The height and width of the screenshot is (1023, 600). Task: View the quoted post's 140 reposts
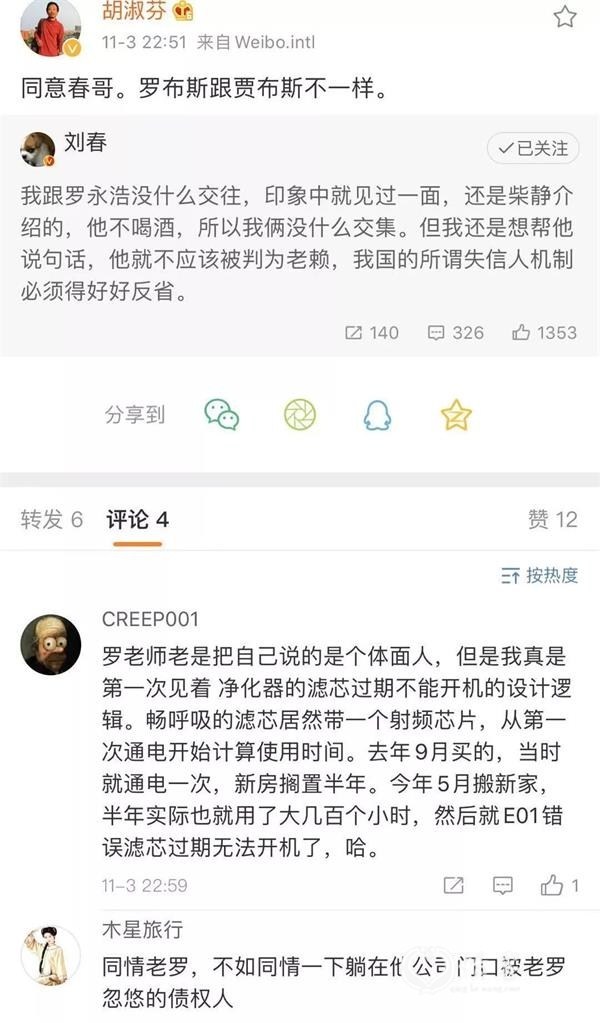click(371, 332)
